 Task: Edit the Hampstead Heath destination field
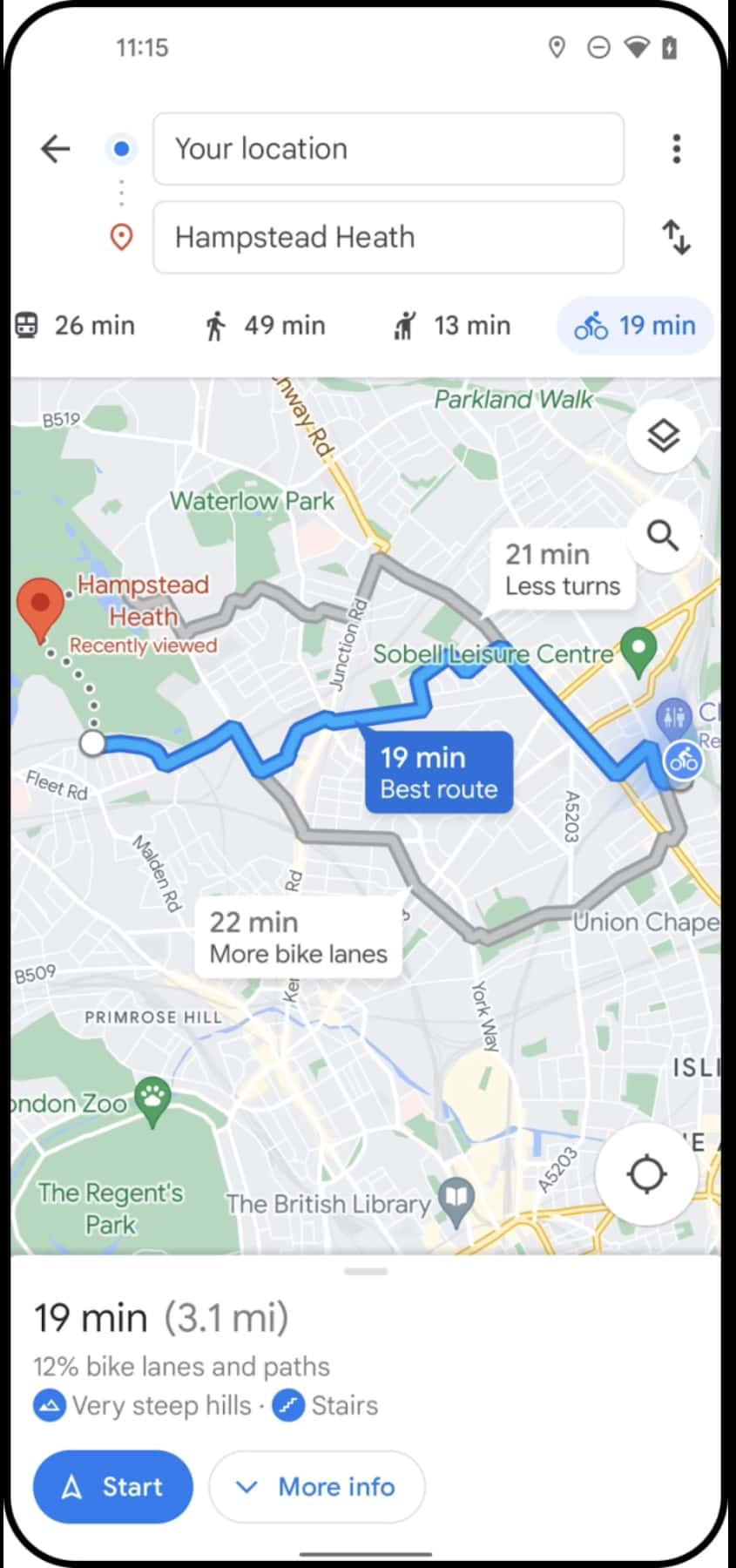[388, 237]
